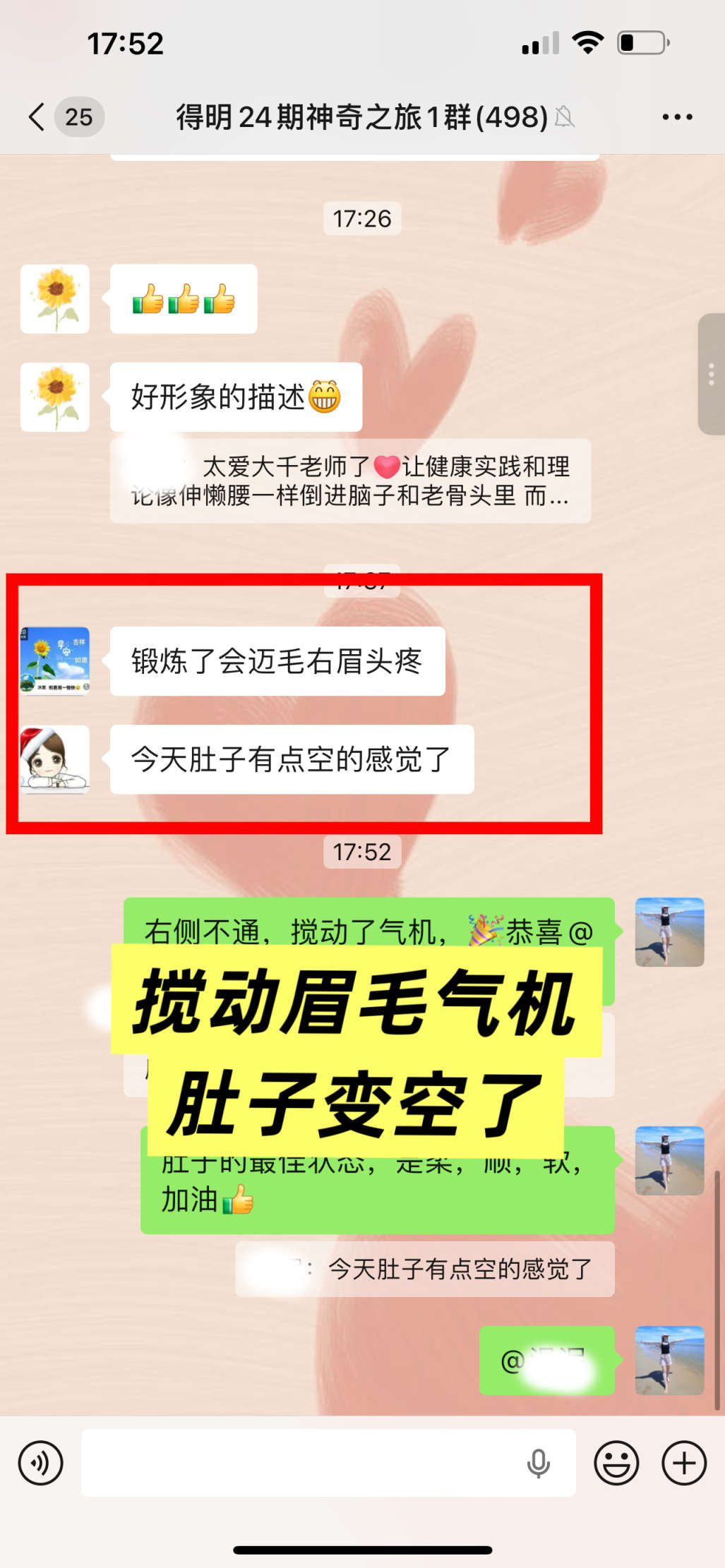Open avatar of sender of 锻炼了会迈毛右眉头疼
The height and width of the screenshot is (1568, 725).
(55, 661)
